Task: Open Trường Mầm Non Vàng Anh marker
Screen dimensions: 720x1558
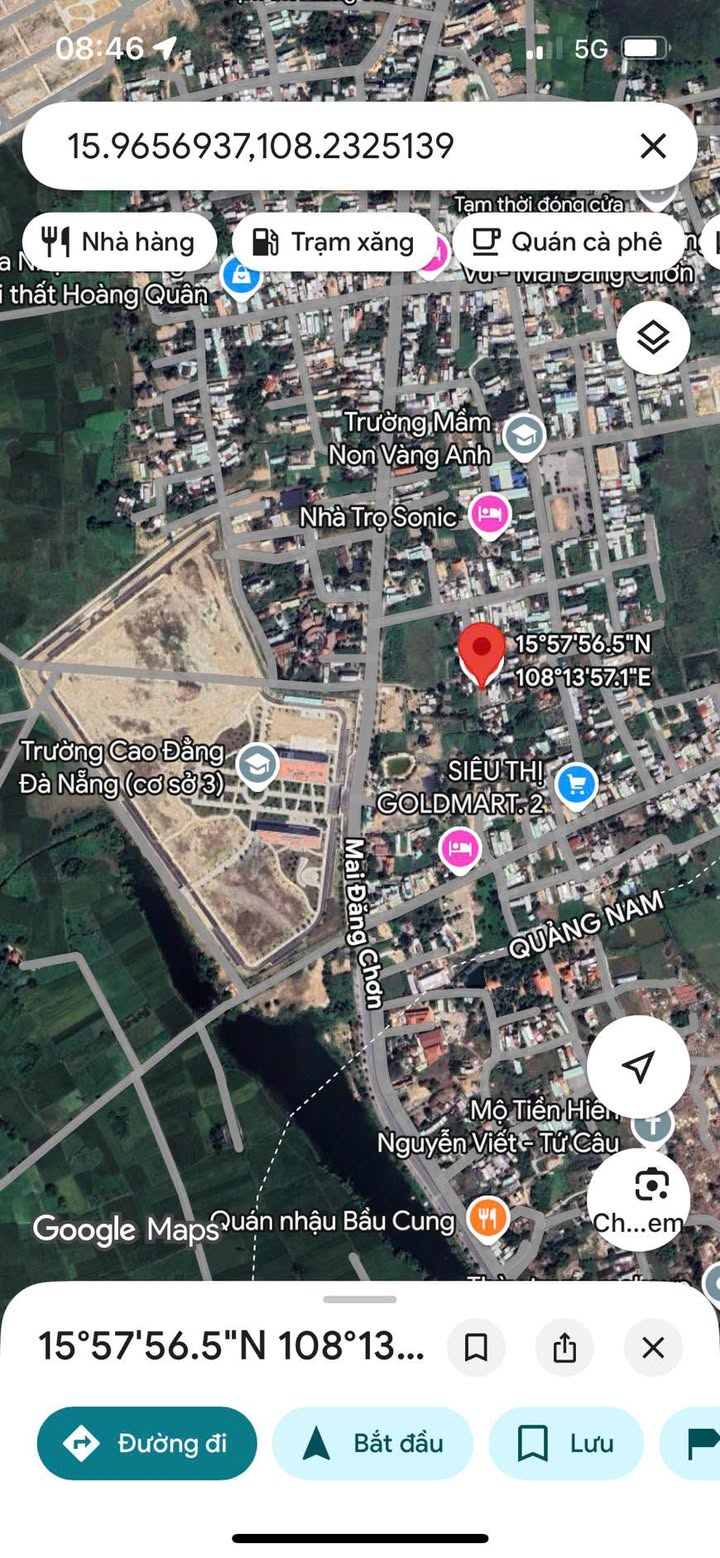Action: (x=524, y=436)
